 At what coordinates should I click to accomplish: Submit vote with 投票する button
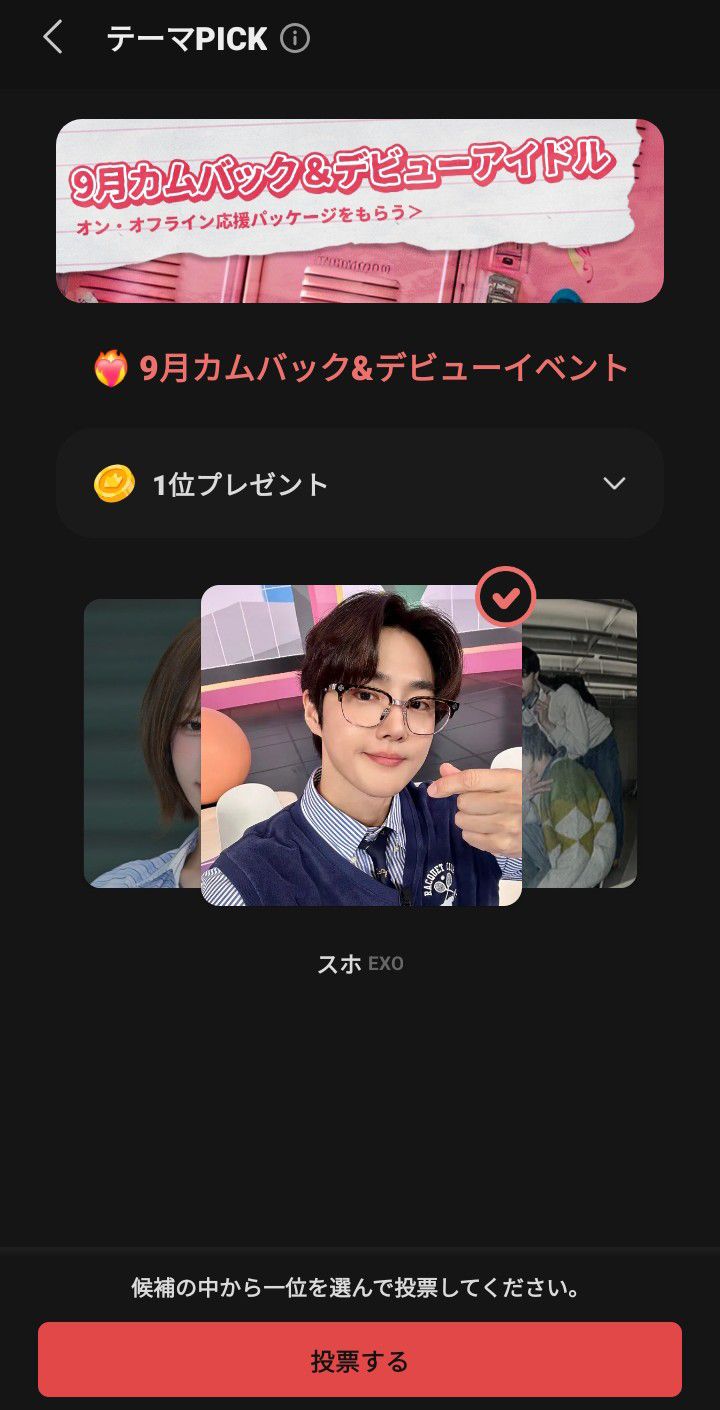360,1360
